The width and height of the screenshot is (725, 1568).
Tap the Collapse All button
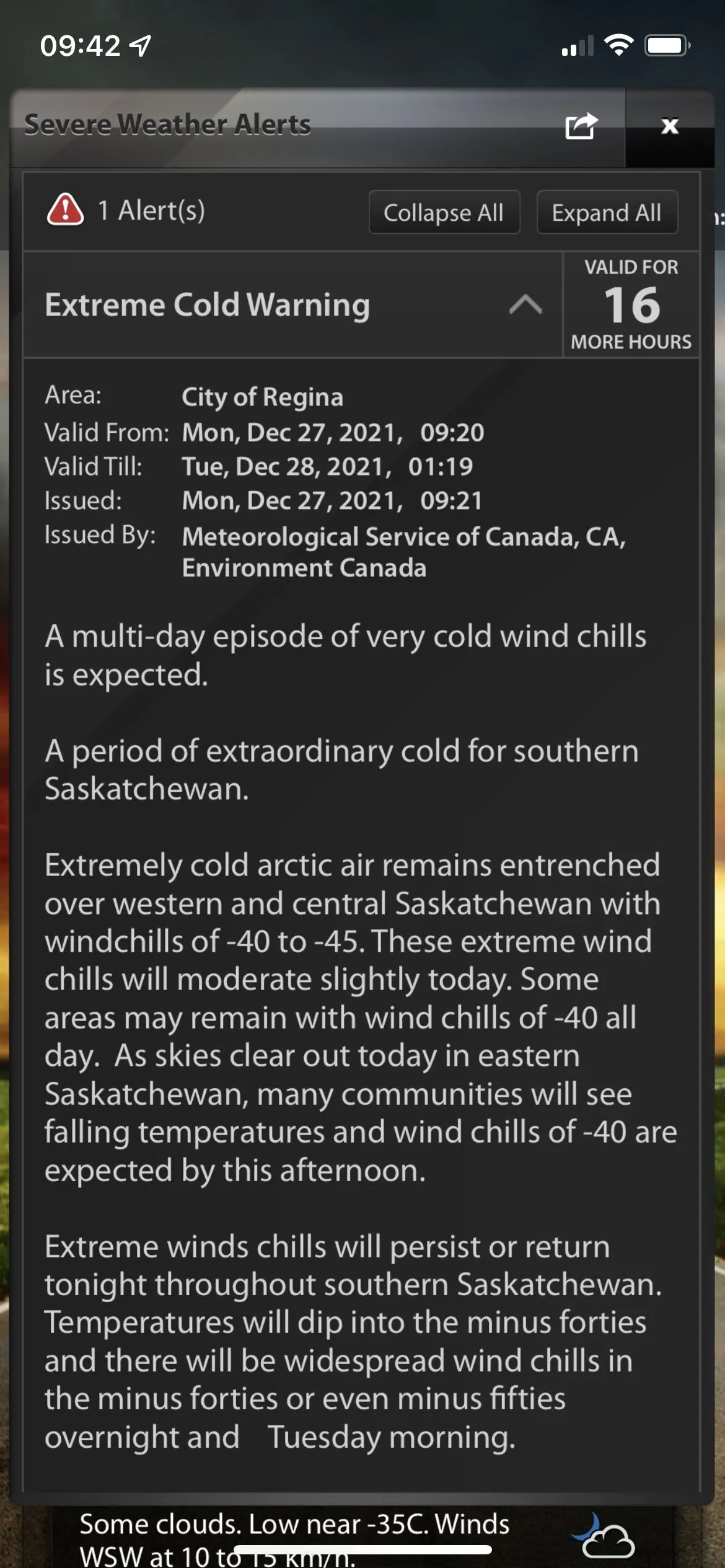(x=444, y=213)
